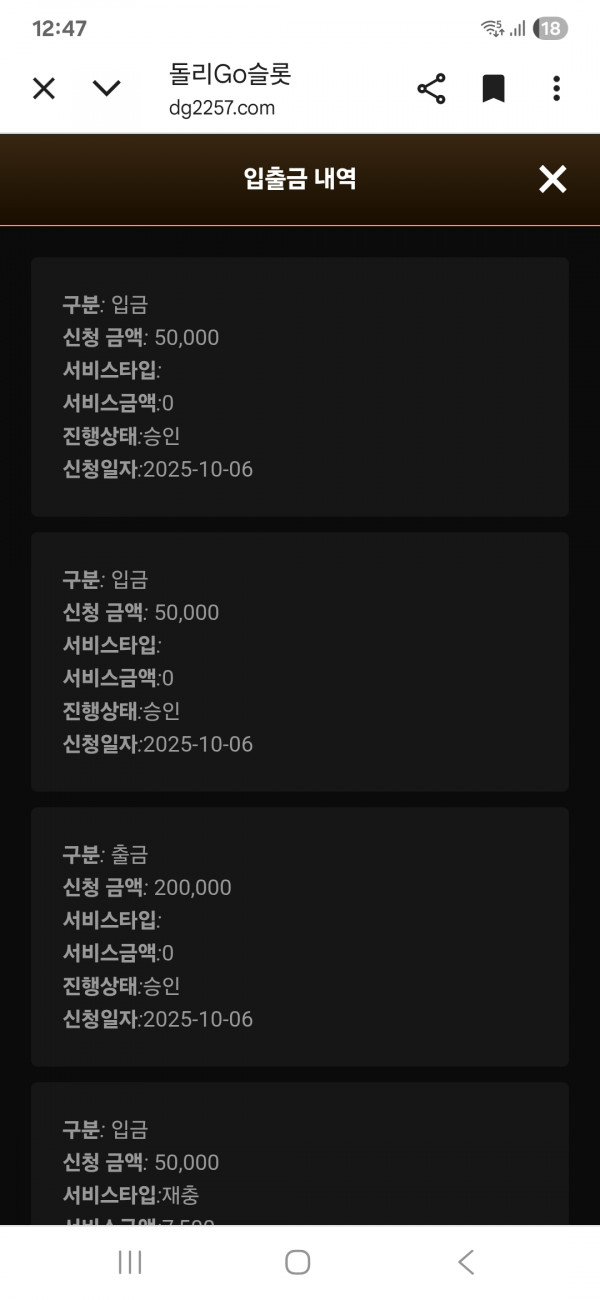
Task: Close the browser custom tab
Action: 44,89
